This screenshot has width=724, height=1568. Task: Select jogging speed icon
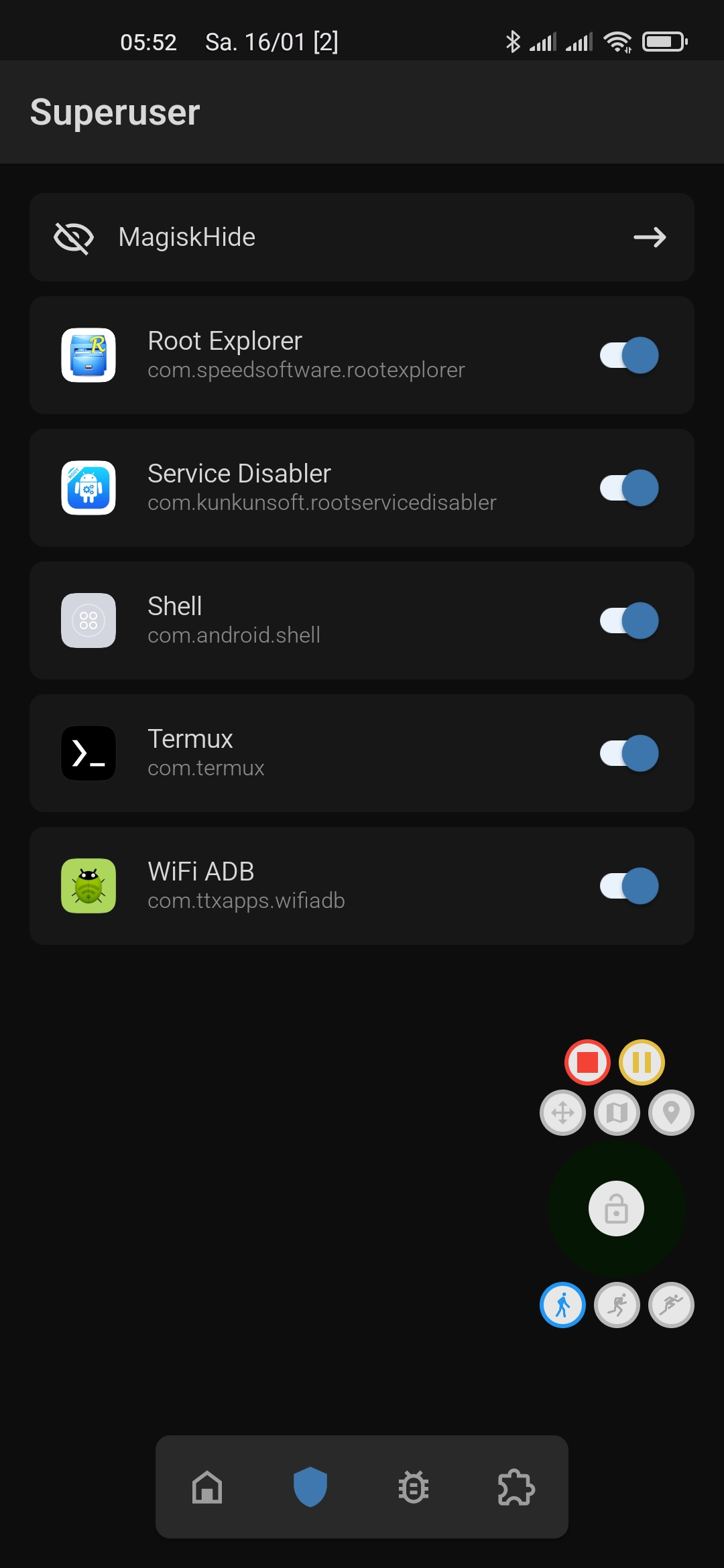[617, 1305]
